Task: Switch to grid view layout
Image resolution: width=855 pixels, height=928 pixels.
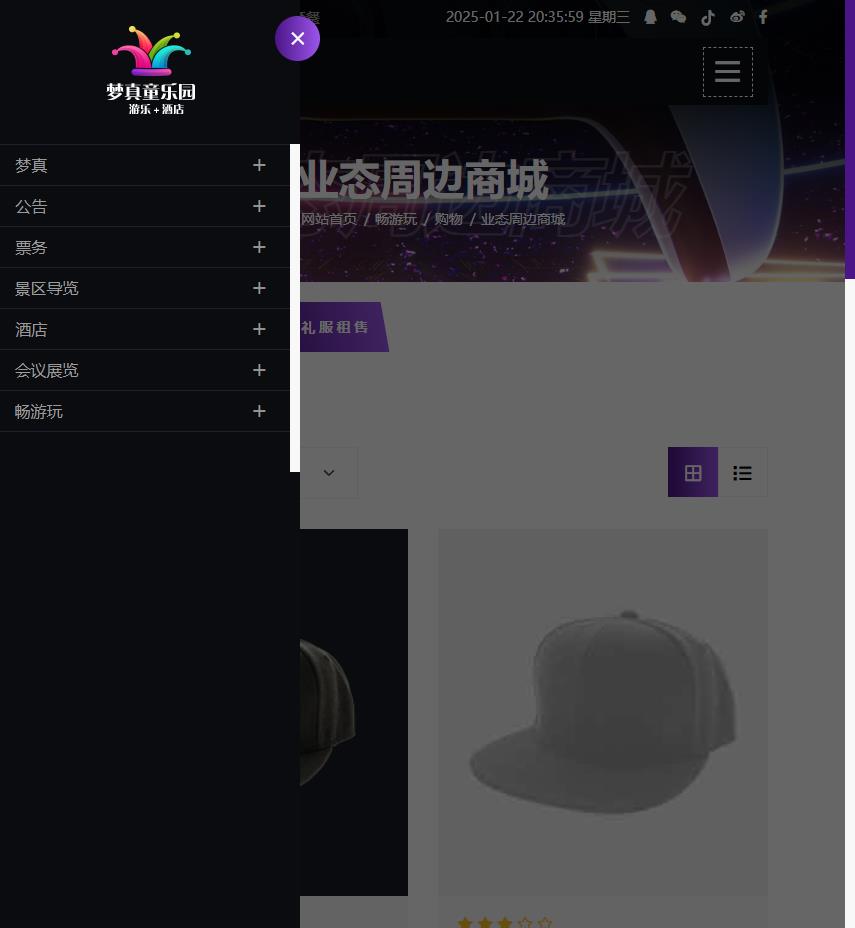Action: 692,473
